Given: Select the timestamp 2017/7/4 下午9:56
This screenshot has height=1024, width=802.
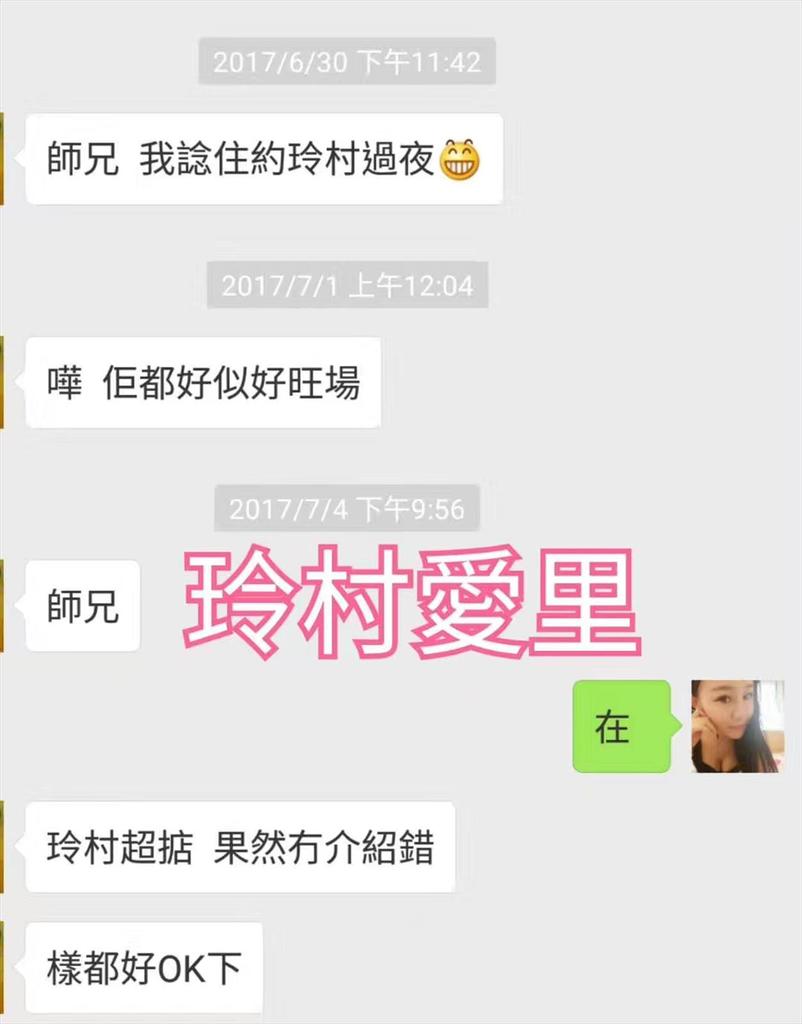Looking at the screenshot, I should point(346,511).
